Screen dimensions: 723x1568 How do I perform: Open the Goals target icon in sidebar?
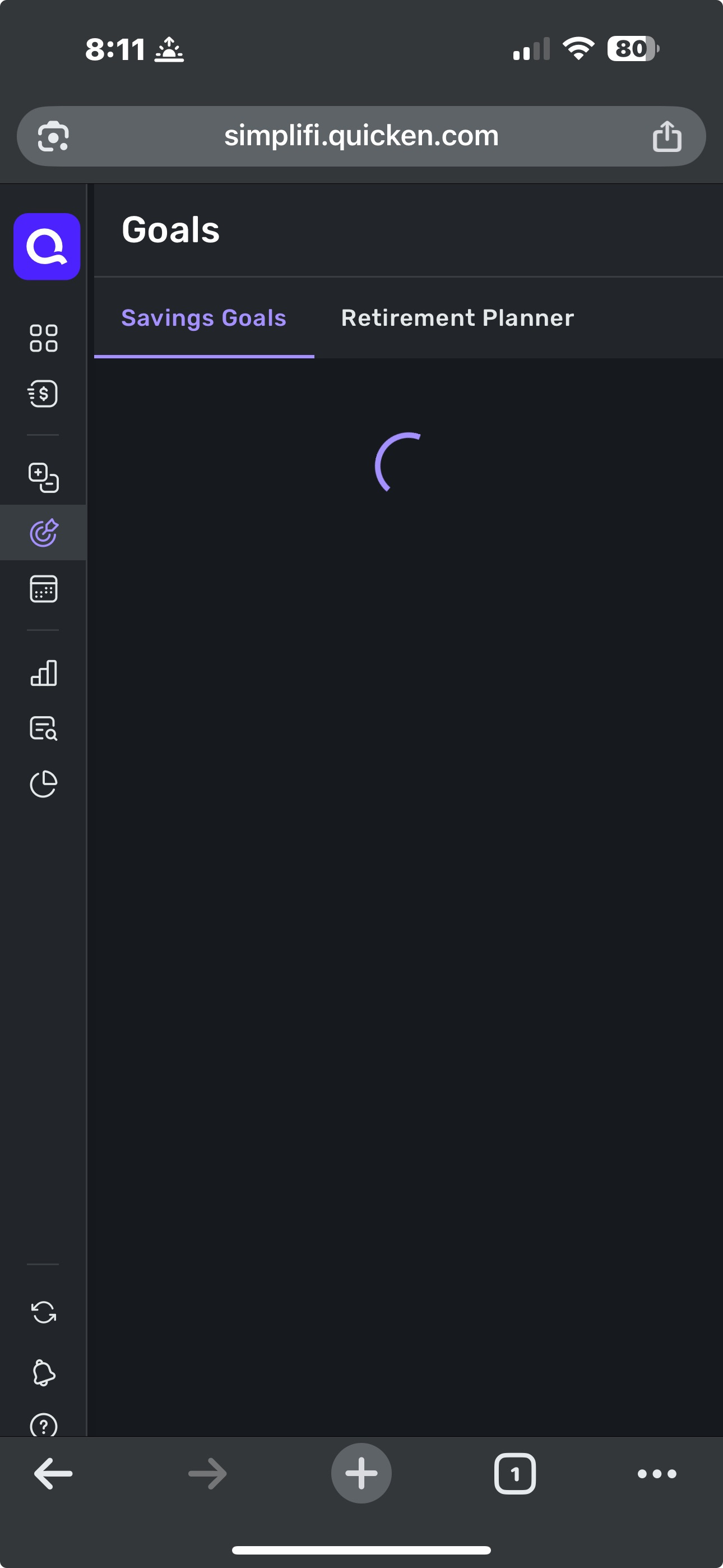point(43,533)
